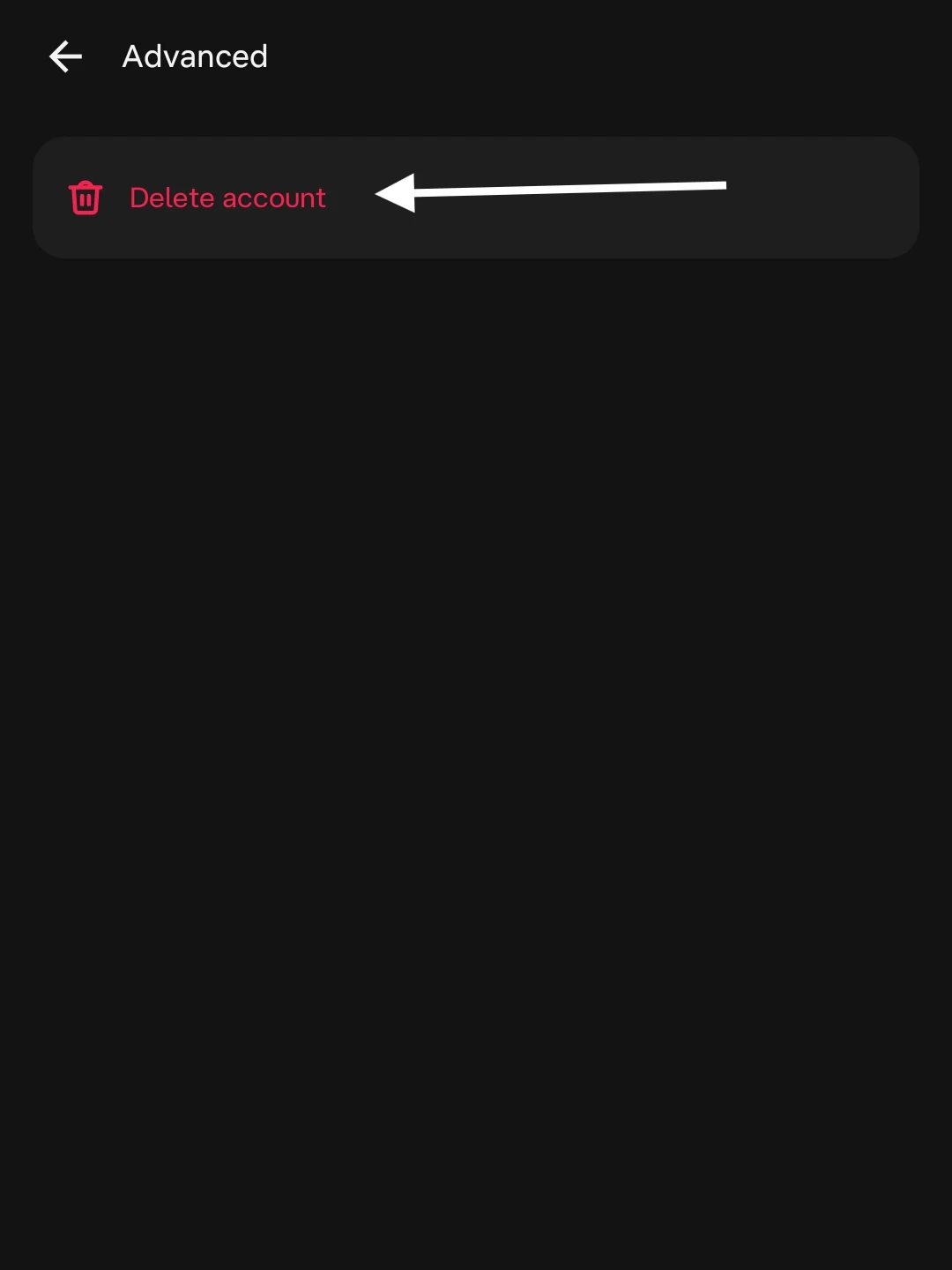Select the trash icon on the Delete account row
The width and height of the screenshot is (952, 1270).
click(x=85, y=198)
